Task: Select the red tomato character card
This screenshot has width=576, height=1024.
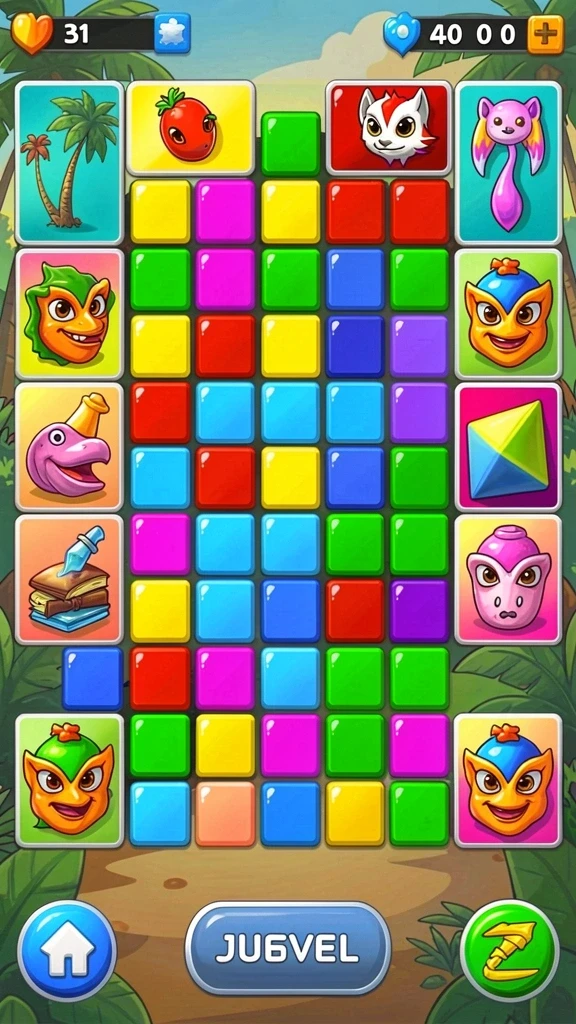Action: [191, 128]
